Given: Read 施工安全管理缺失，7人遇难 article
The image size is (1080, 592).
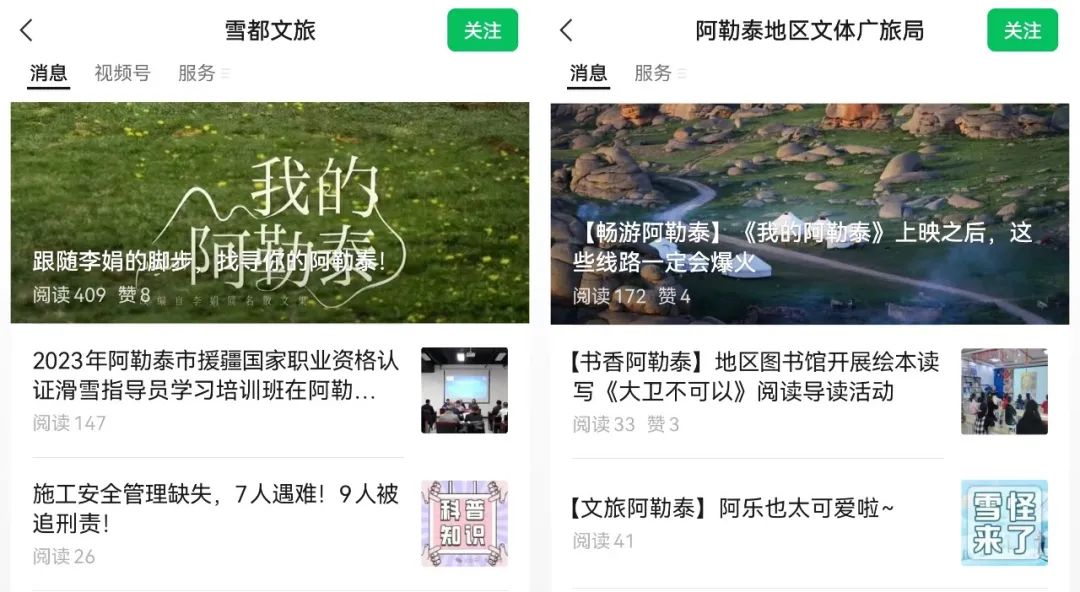Looking at the screenshot, I should tap(216, 508).
